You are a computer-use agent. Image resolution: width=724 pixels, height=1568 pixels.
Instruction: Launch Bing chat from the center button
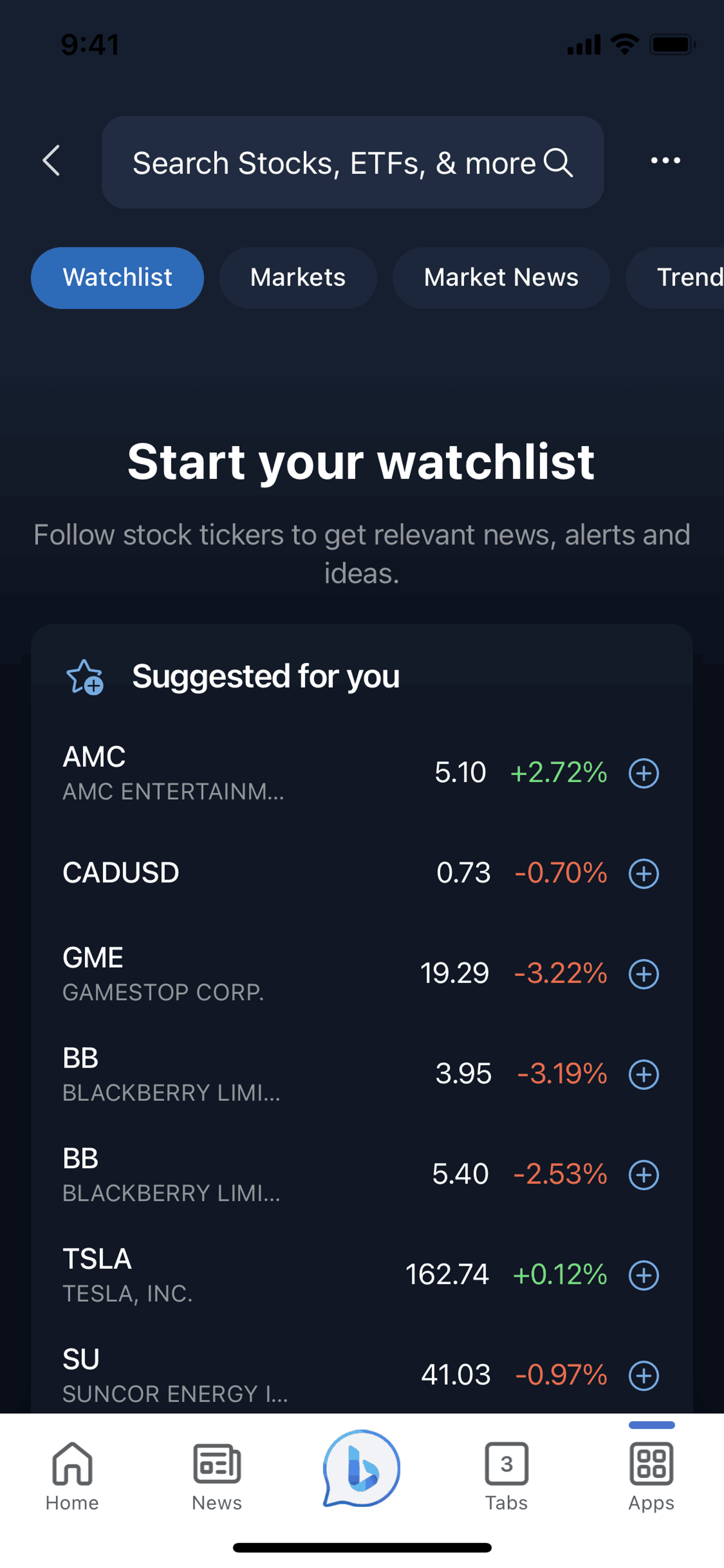(361, 1469)
